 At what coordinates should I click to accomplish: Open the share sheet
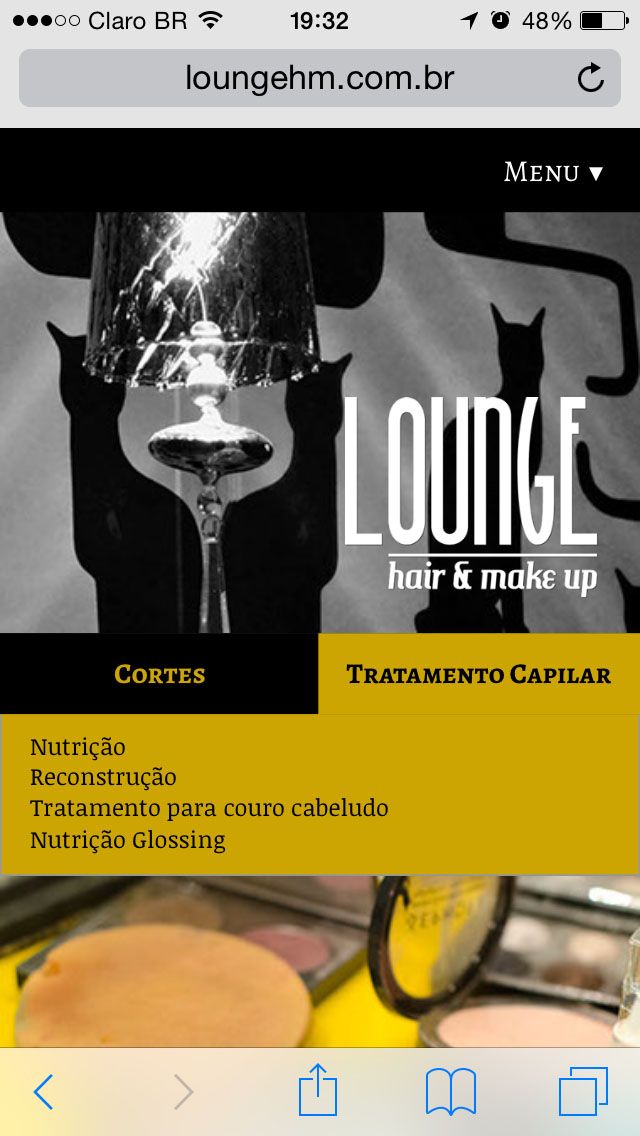318,1090
